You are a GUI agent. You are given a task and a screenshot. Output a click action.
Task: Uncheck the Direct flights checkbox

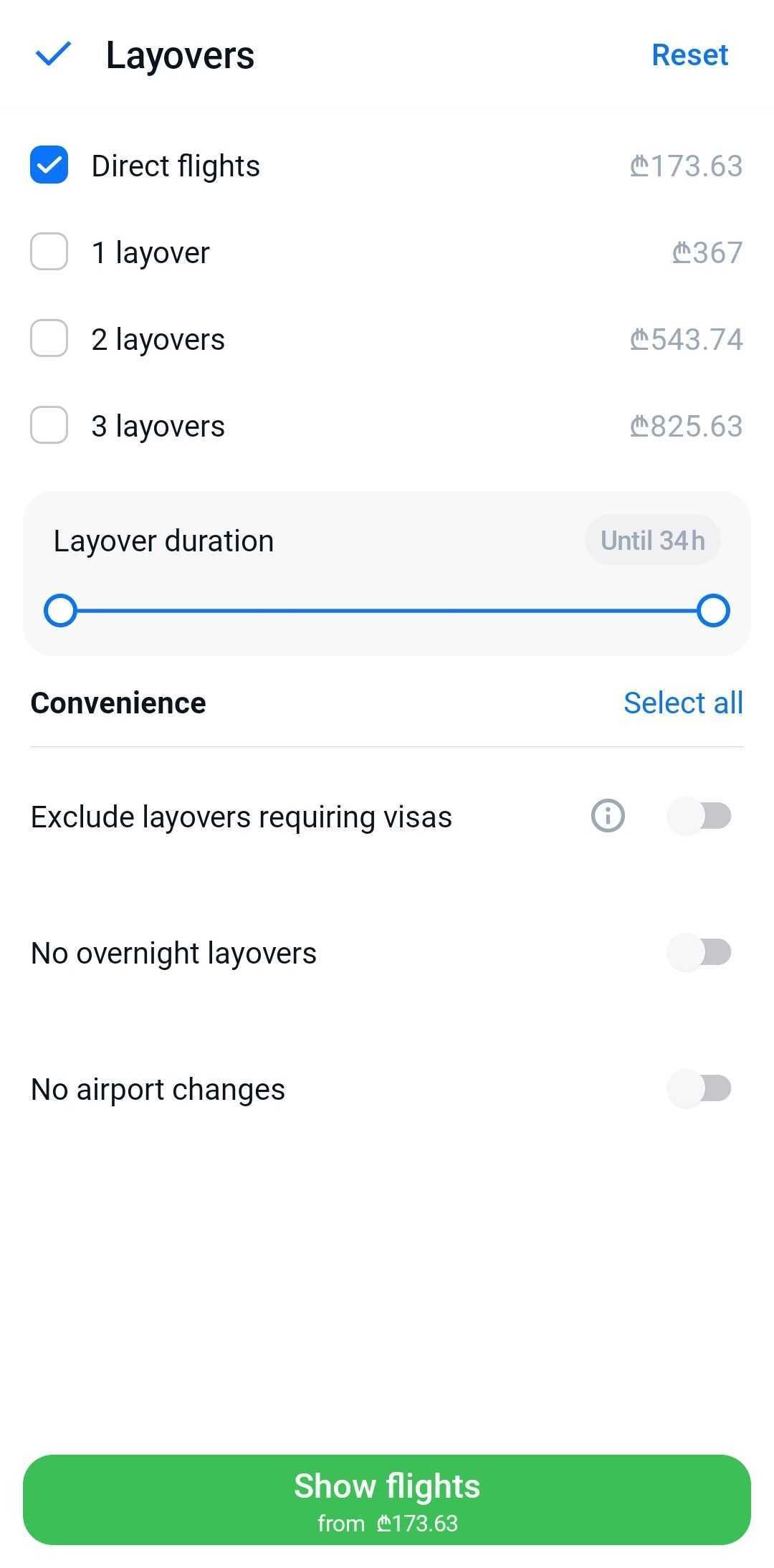click(49, 165)
